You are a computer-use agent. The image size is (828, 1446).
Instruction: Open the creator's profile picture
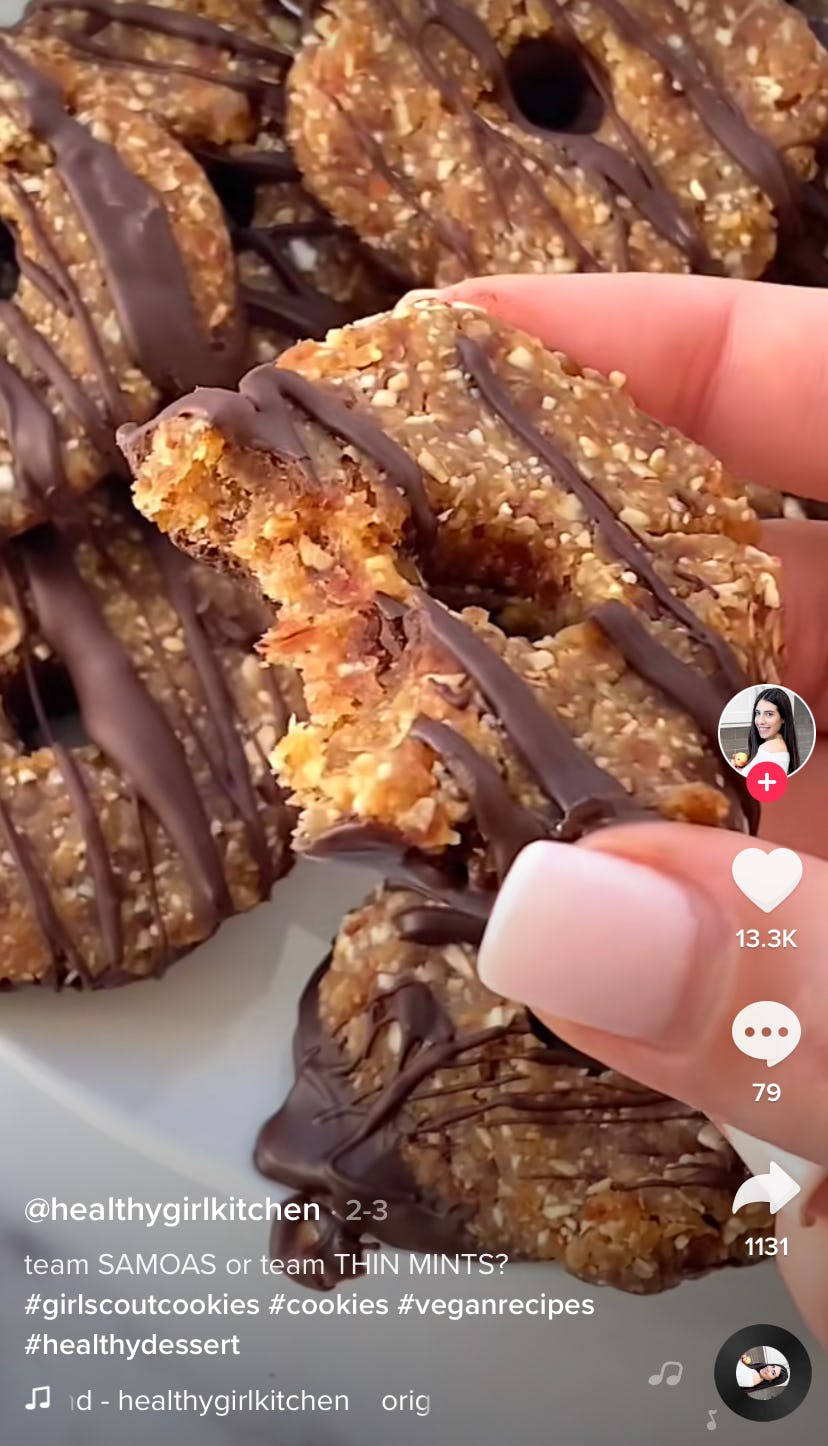[x=767, y=733]
